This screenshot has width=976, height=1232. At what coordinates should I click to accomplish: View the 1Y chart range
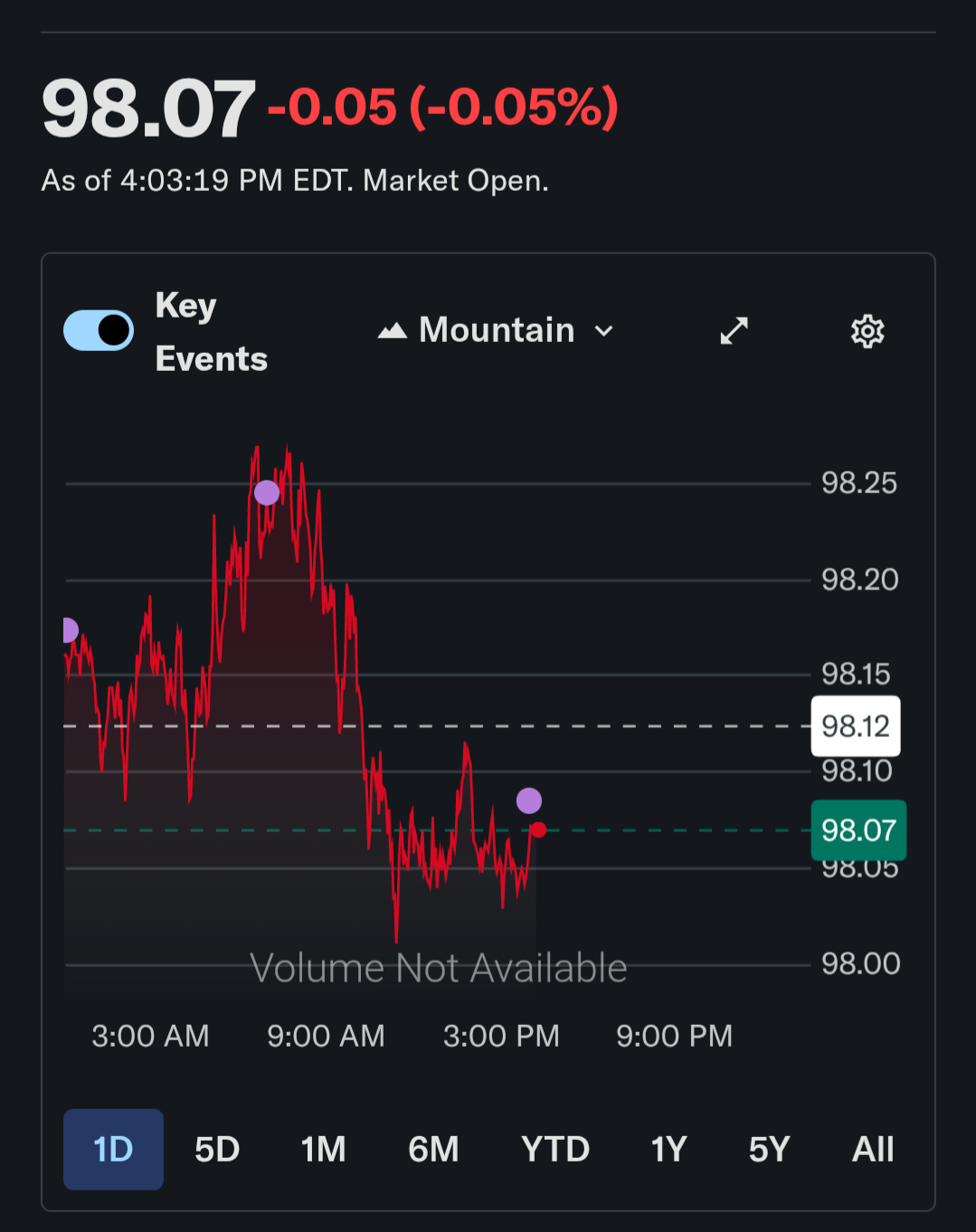tap(668, 1149)
